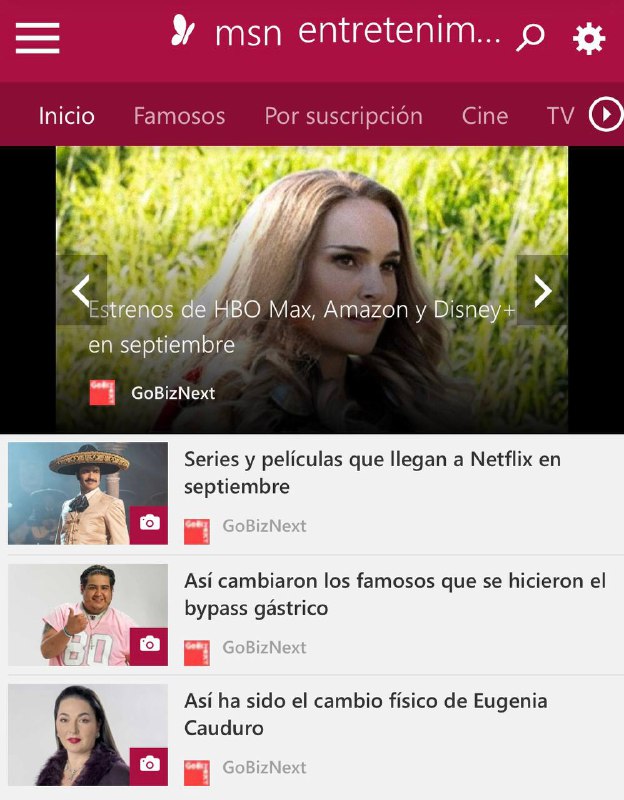The image size is (624, 800).
Task: Switch to the Famosos tab
Action: (x=180, y=116)
